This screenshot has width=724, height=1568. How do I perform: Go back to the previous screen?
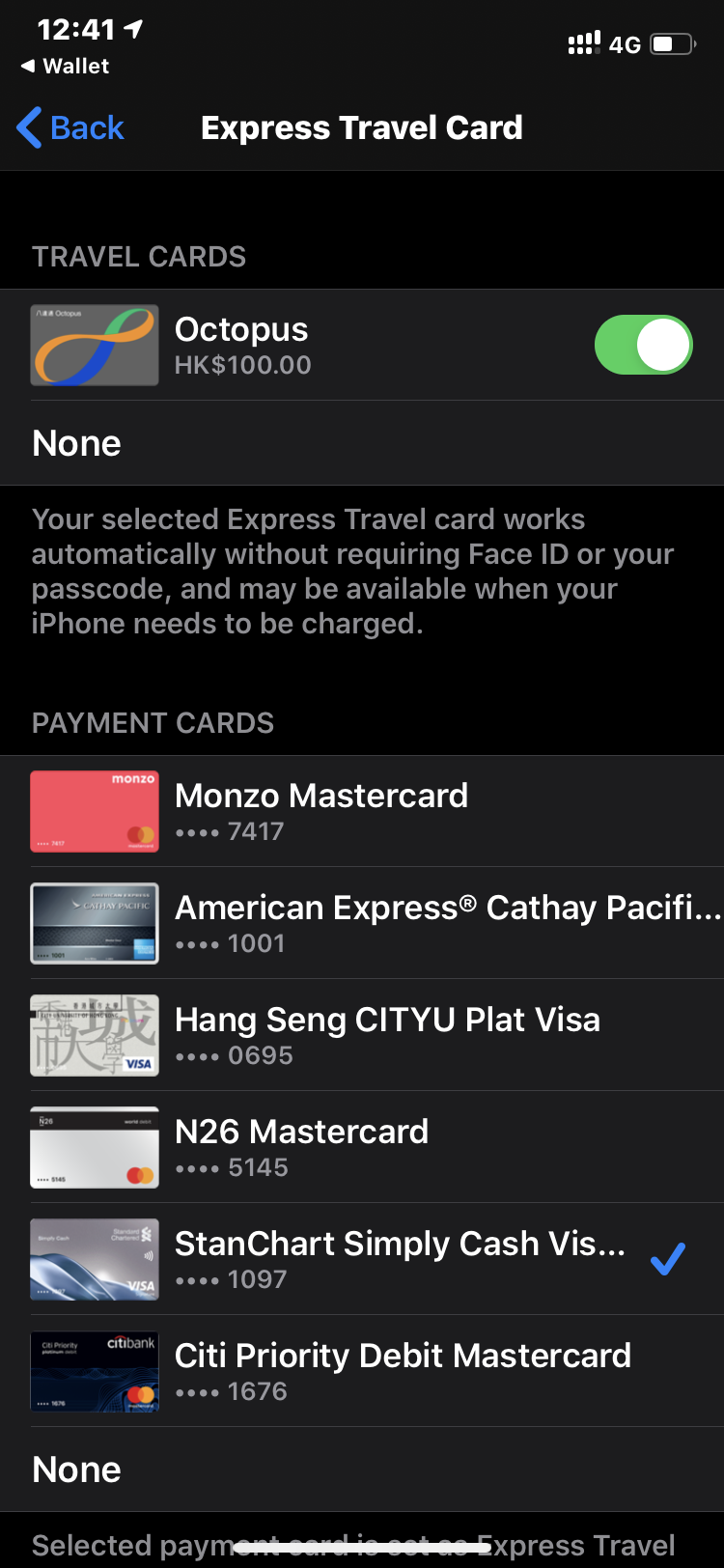coord(71,127)
